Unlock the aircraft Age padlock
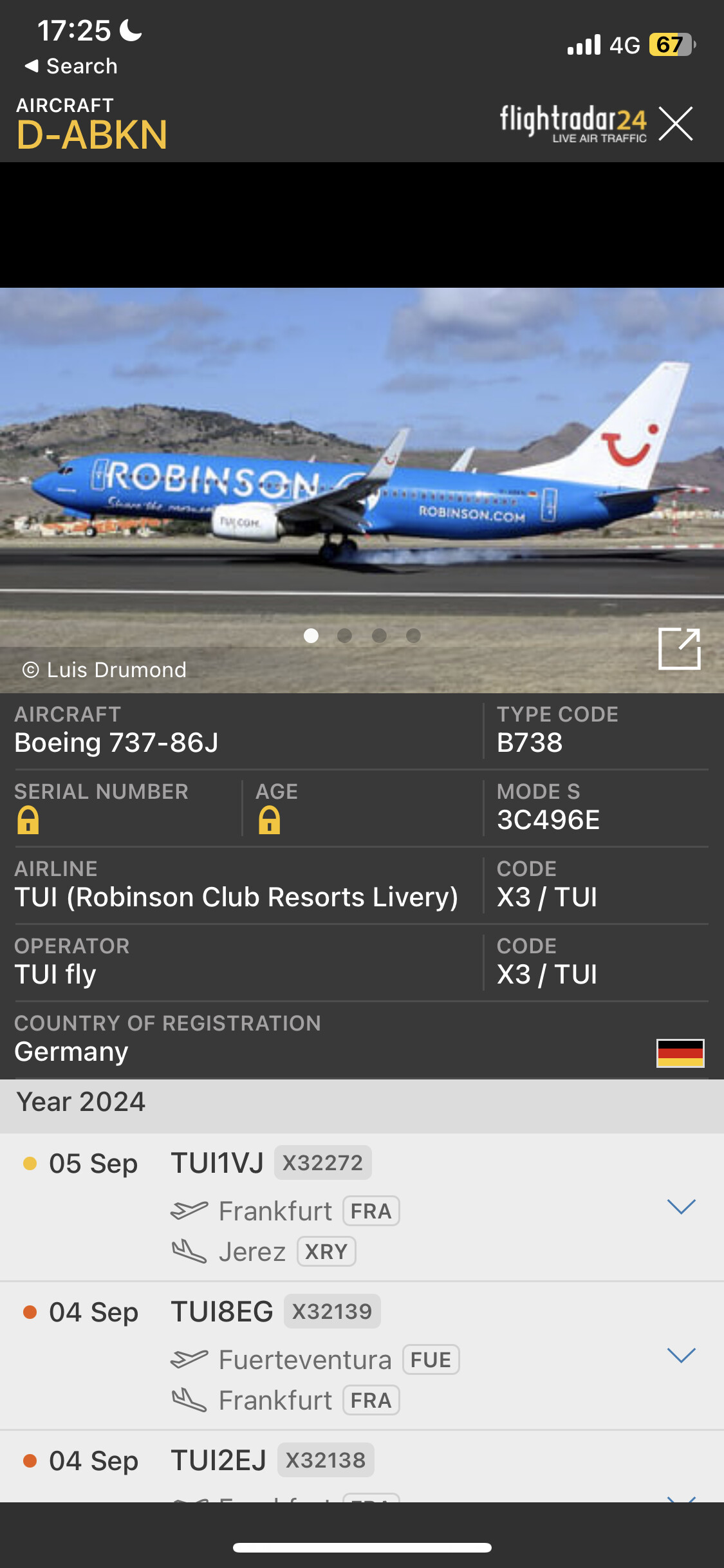The image size is (724, 1568). point(269,820)
